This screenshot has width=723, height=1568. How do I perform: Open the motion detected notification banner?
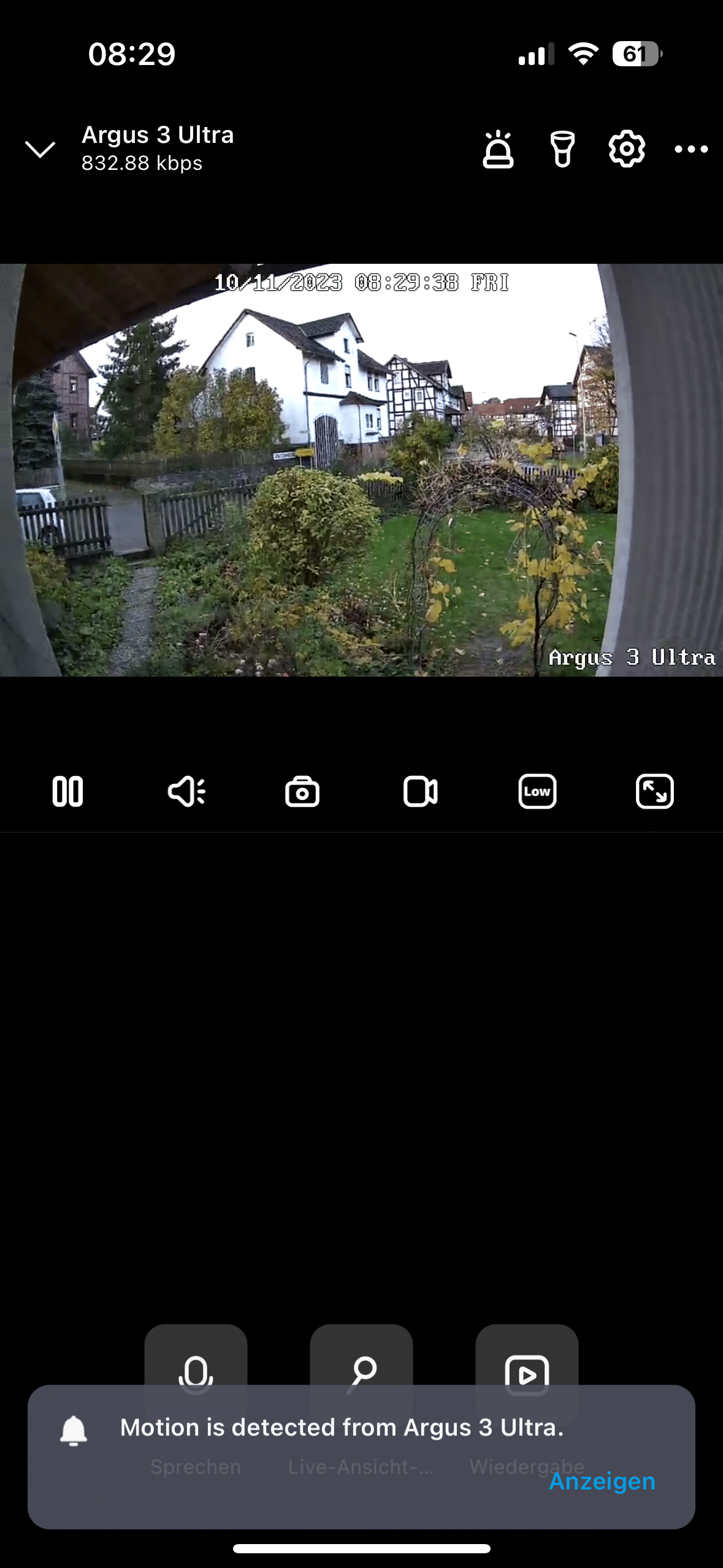tap(341, 1428)
